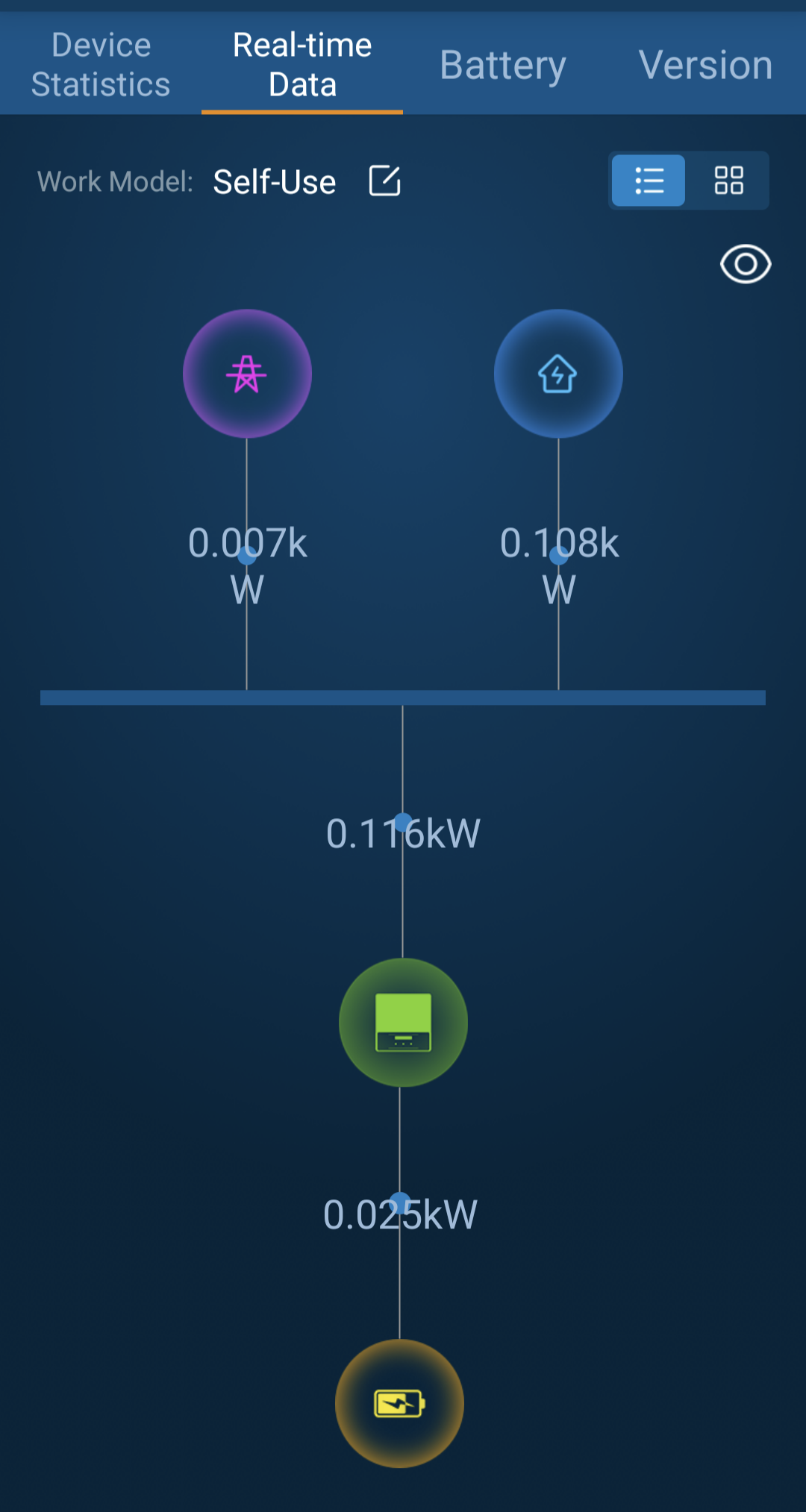Viewport: 806px width, 1512px height.
Task: Edit the Self-Use work model
Action: [385, 181]
